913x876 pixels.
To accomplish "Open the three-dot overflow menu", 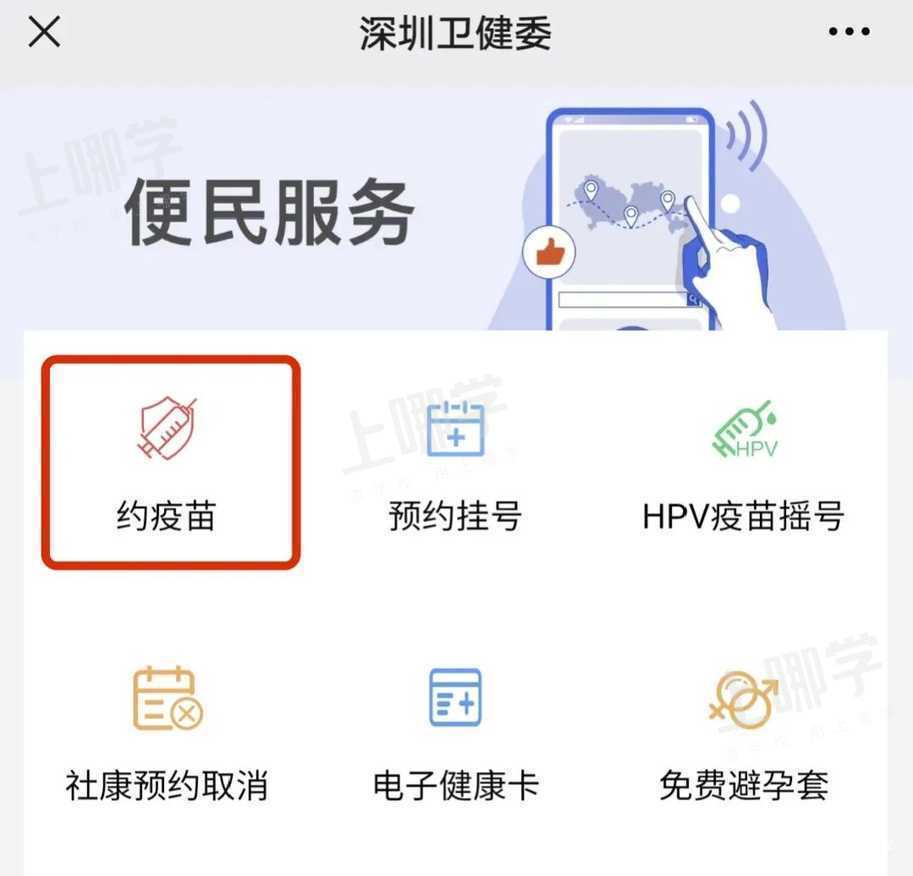I will [849, 33].
